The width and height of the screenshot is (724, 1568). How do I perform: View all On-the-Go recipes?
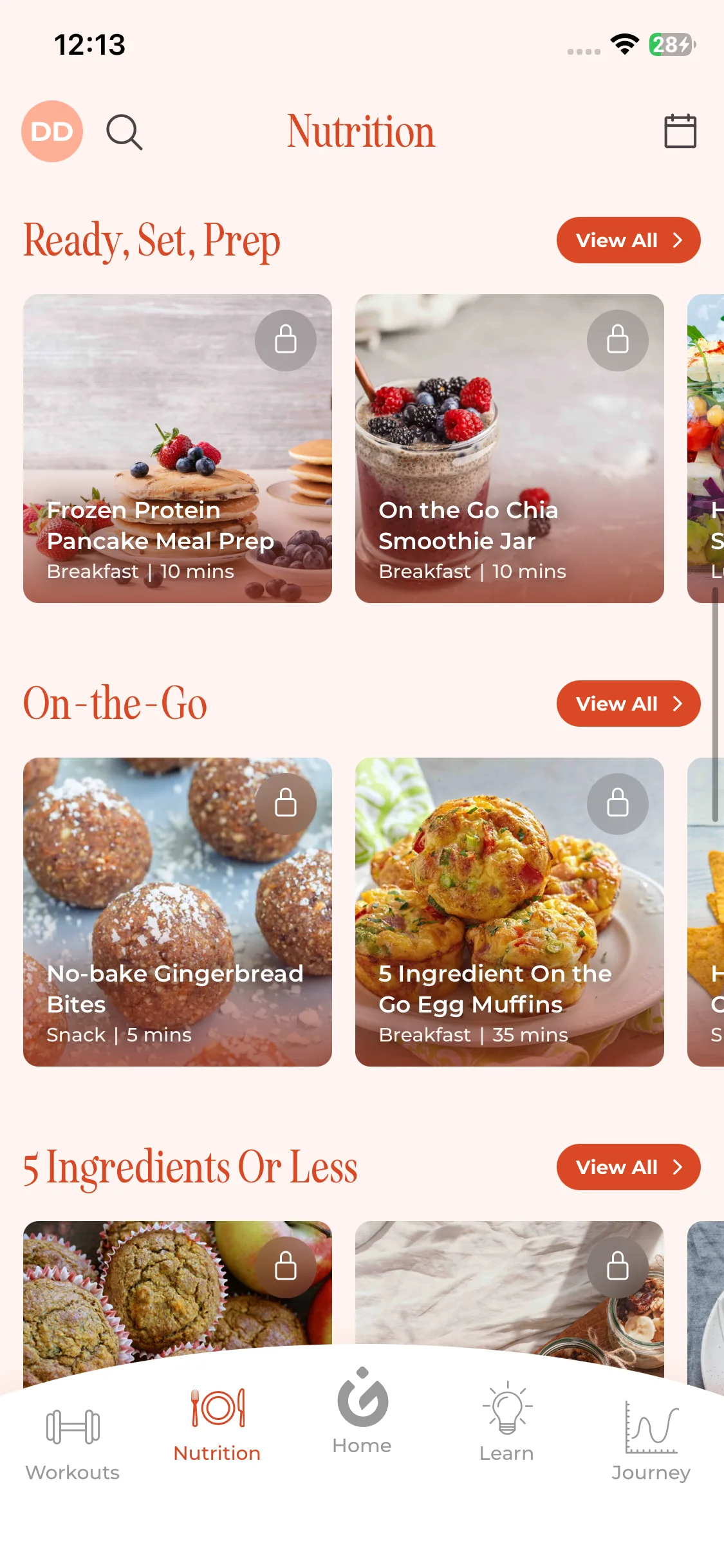[627, 704]
